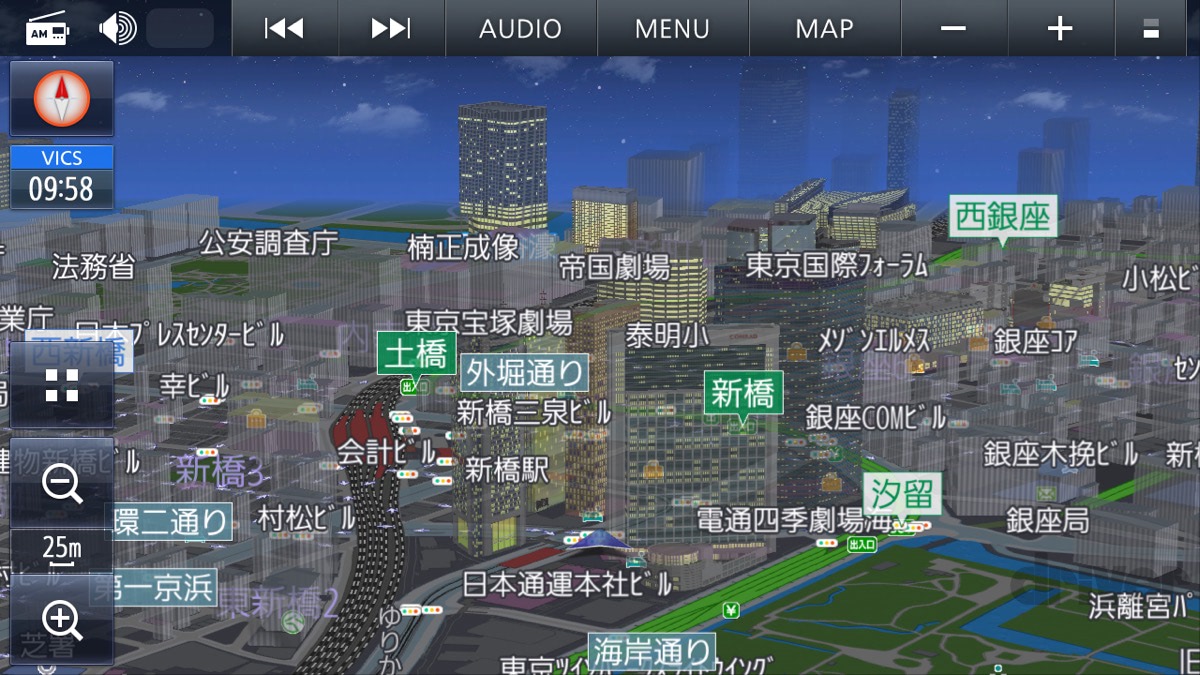Open the AUDIO screen
Viewport: 1200px width, 675px height.
520,28
